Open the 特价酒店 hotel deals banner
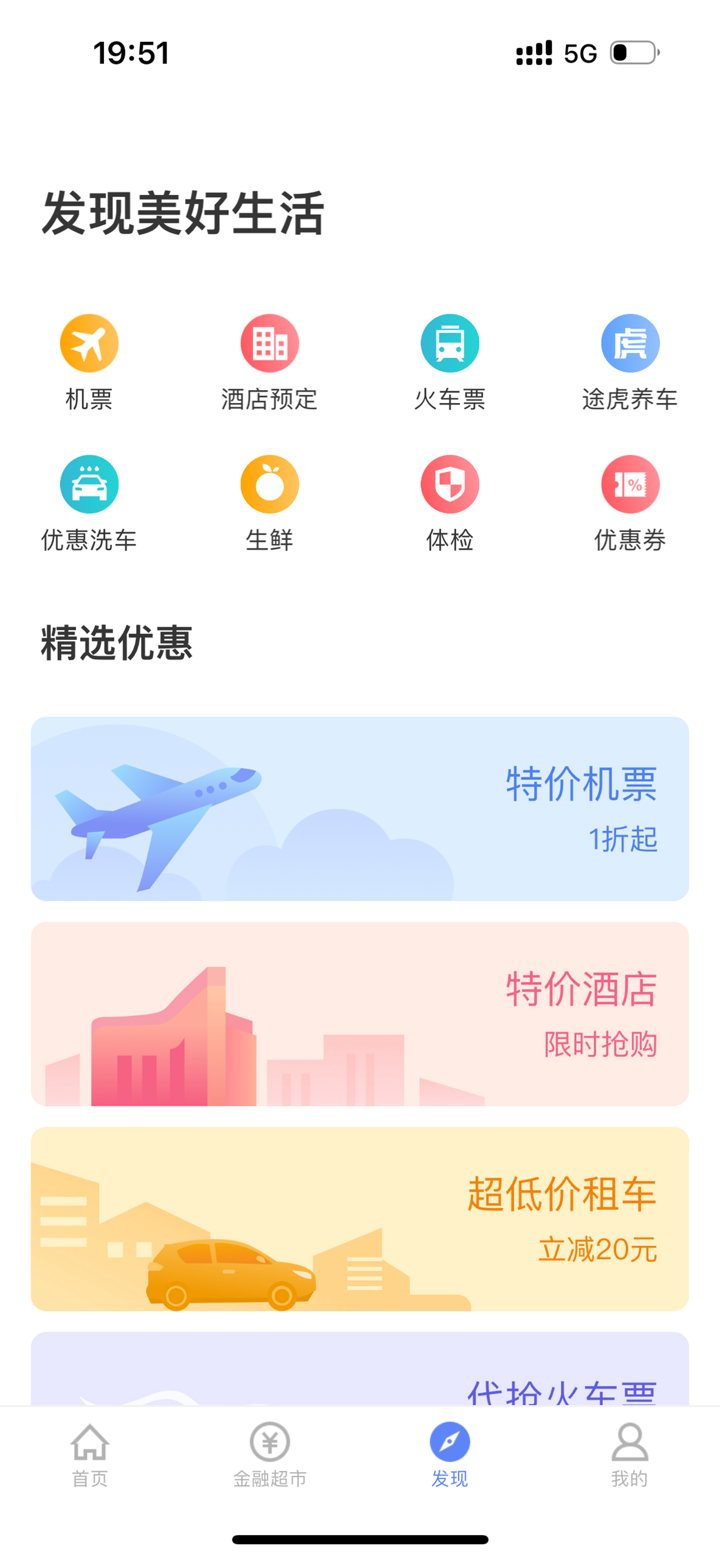Image resolution: width=720 pixels, height=1558 pixels. click(x=360, y=1013)
